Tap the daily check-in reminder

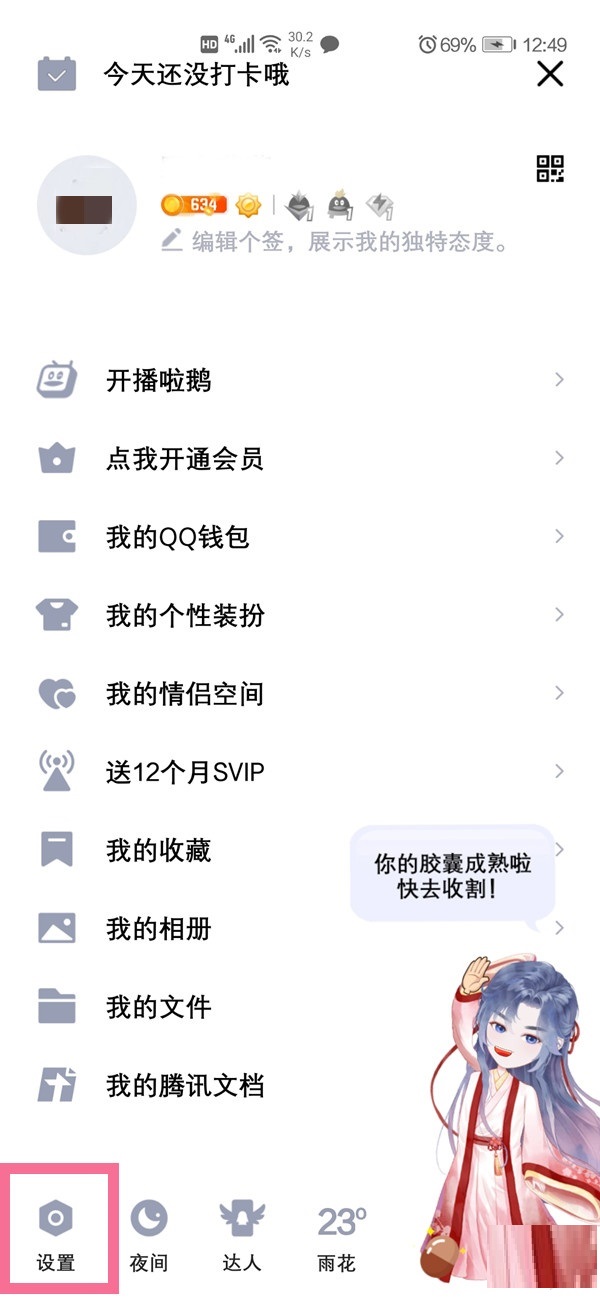(x=196, y=74)
